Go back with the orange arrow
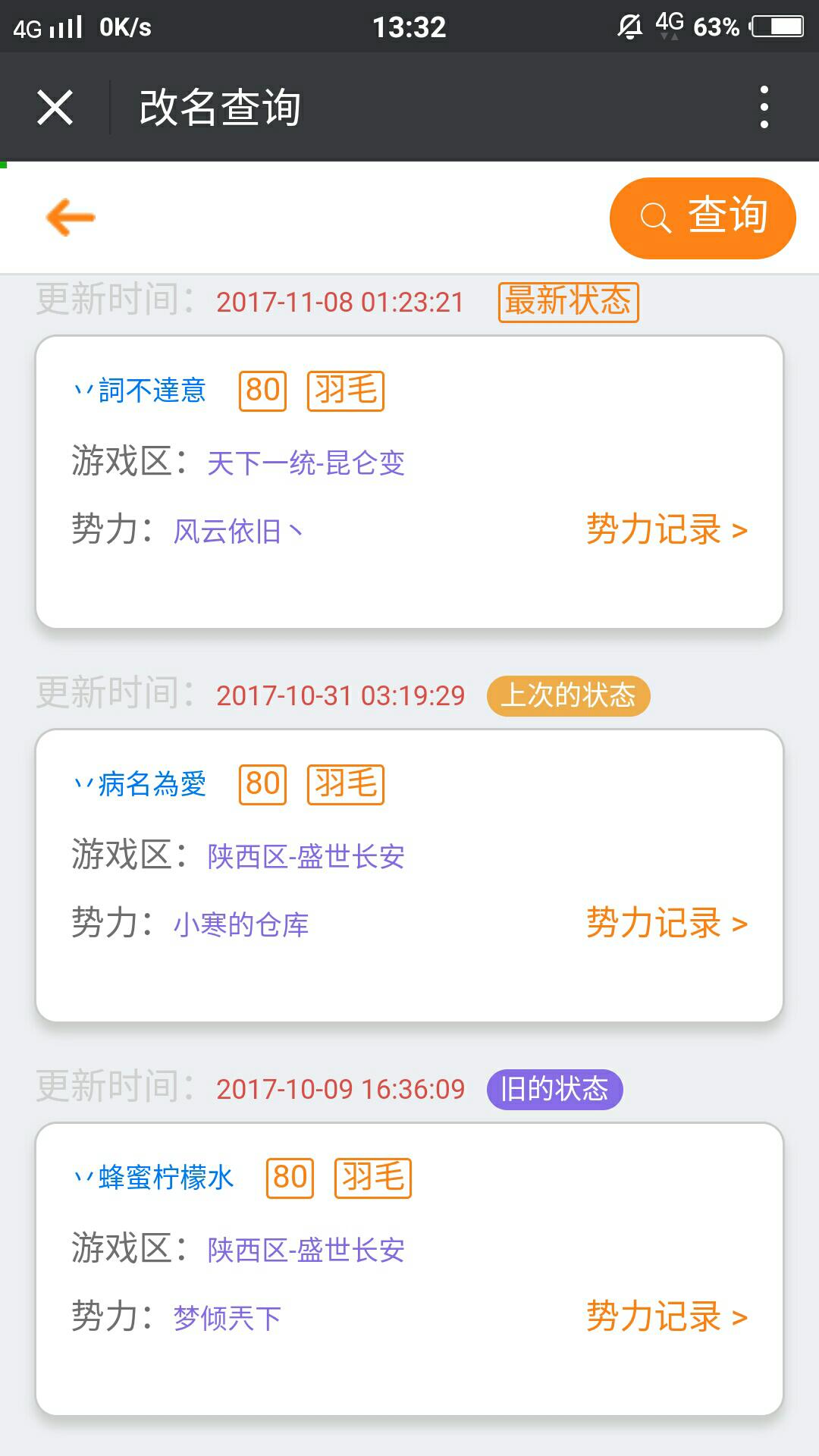The width and height of the screenshot is (819, 1456). [71, 218]
